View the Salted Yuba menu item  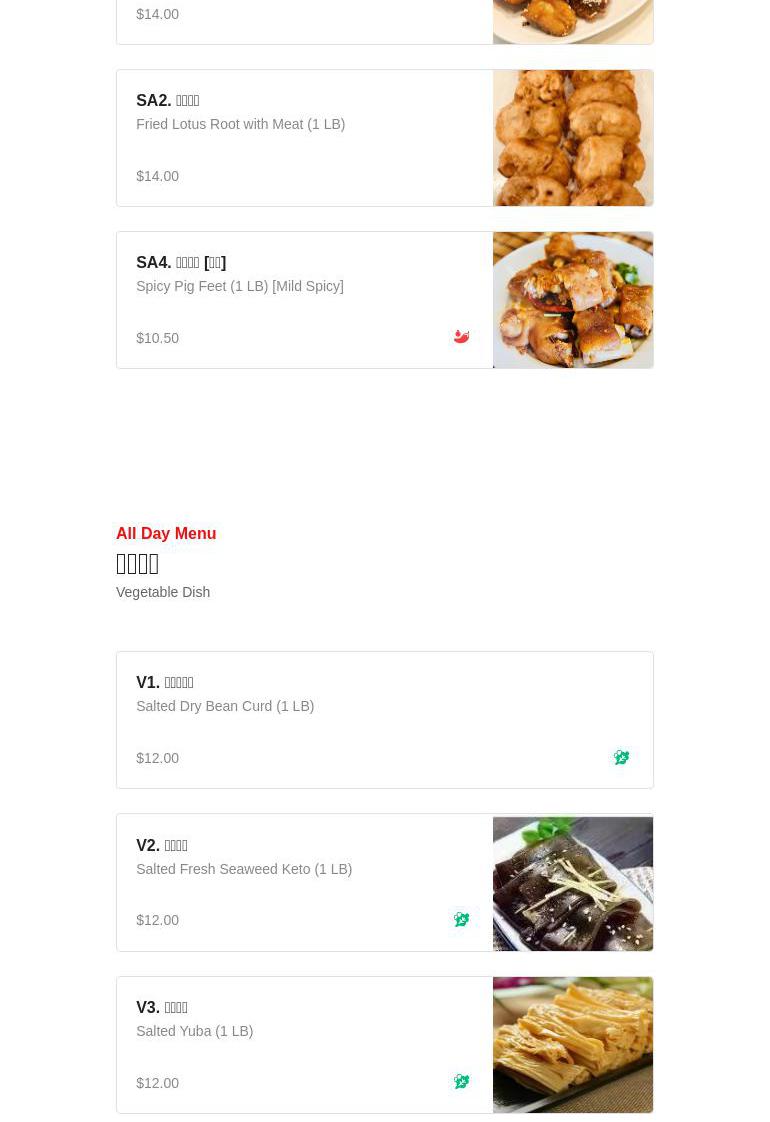(x=305, y=1044)
